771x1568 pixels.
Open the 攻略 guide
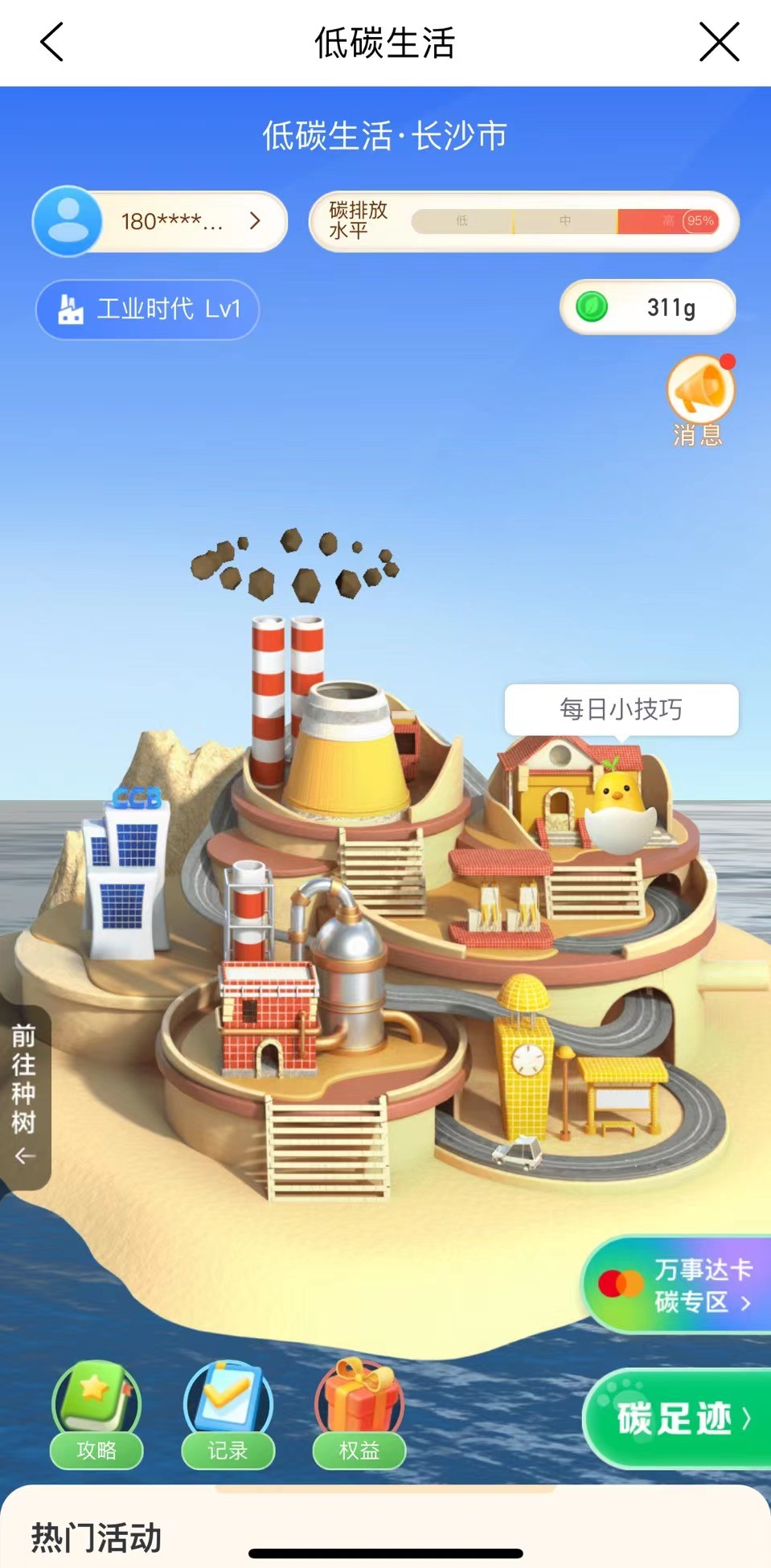96,1415
